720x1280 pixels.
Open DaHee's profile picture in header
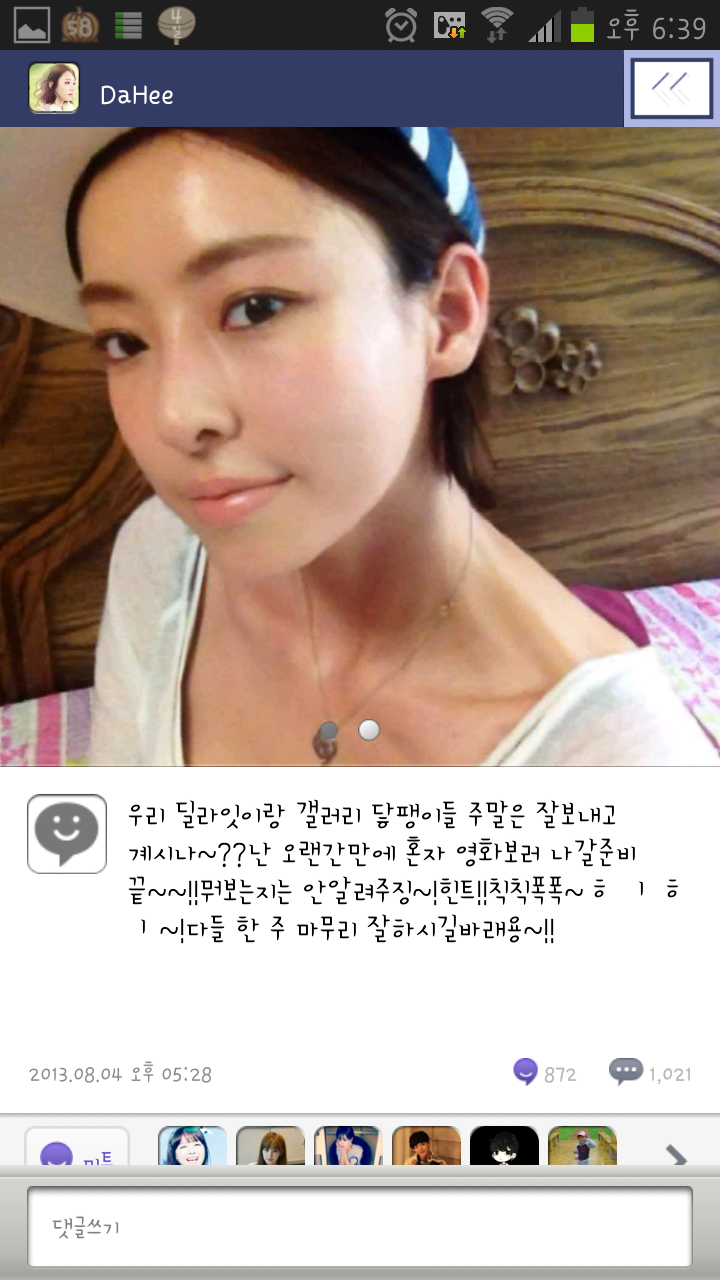[x=54, y=88]
